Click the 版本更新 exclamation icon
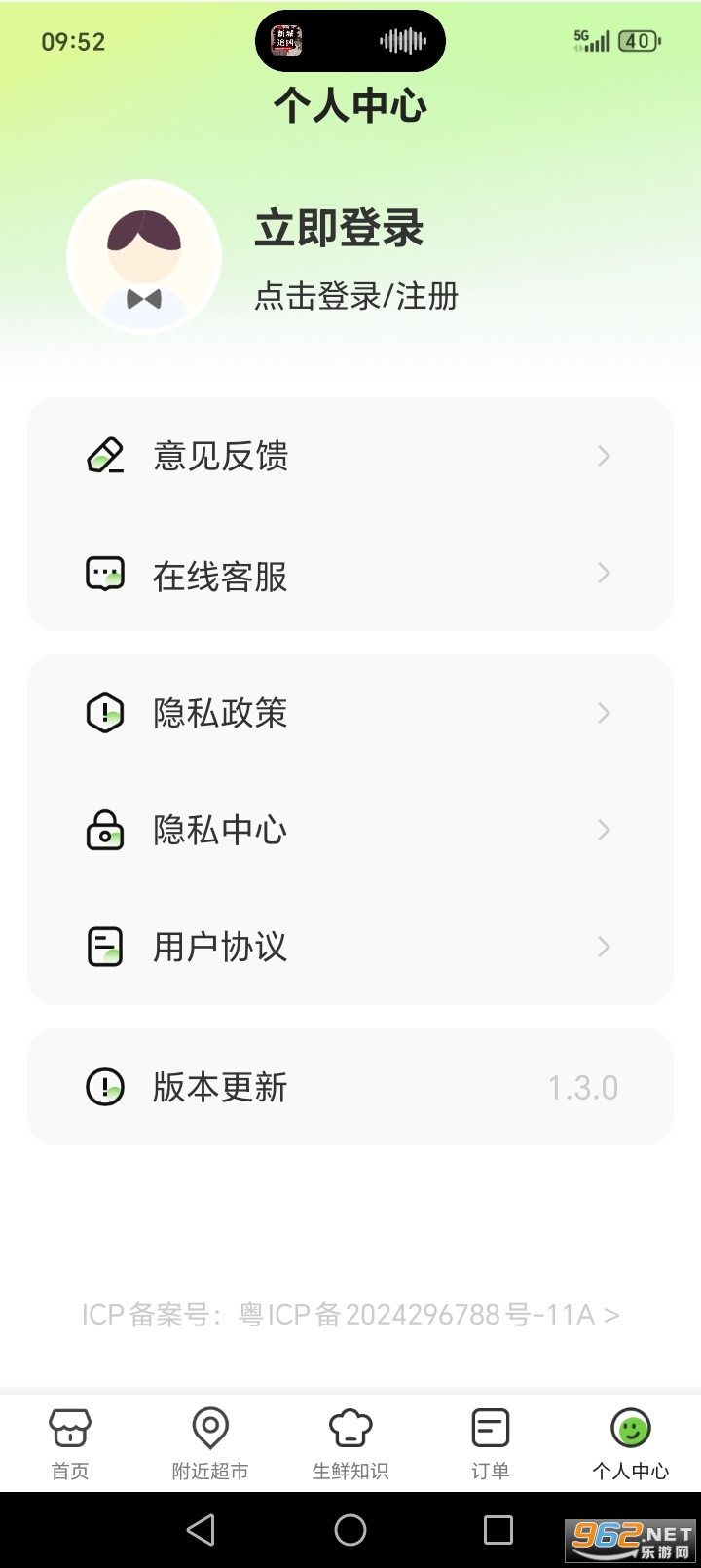This screenshot has width=701, height=1568. [x=105, y=1086]
